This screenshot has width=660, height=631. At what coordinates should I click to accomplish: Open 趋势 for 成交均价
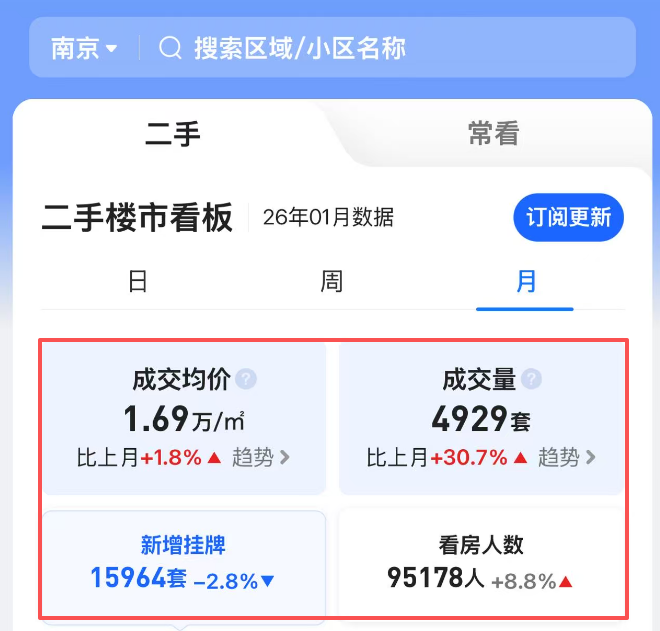tap(261, 457)
